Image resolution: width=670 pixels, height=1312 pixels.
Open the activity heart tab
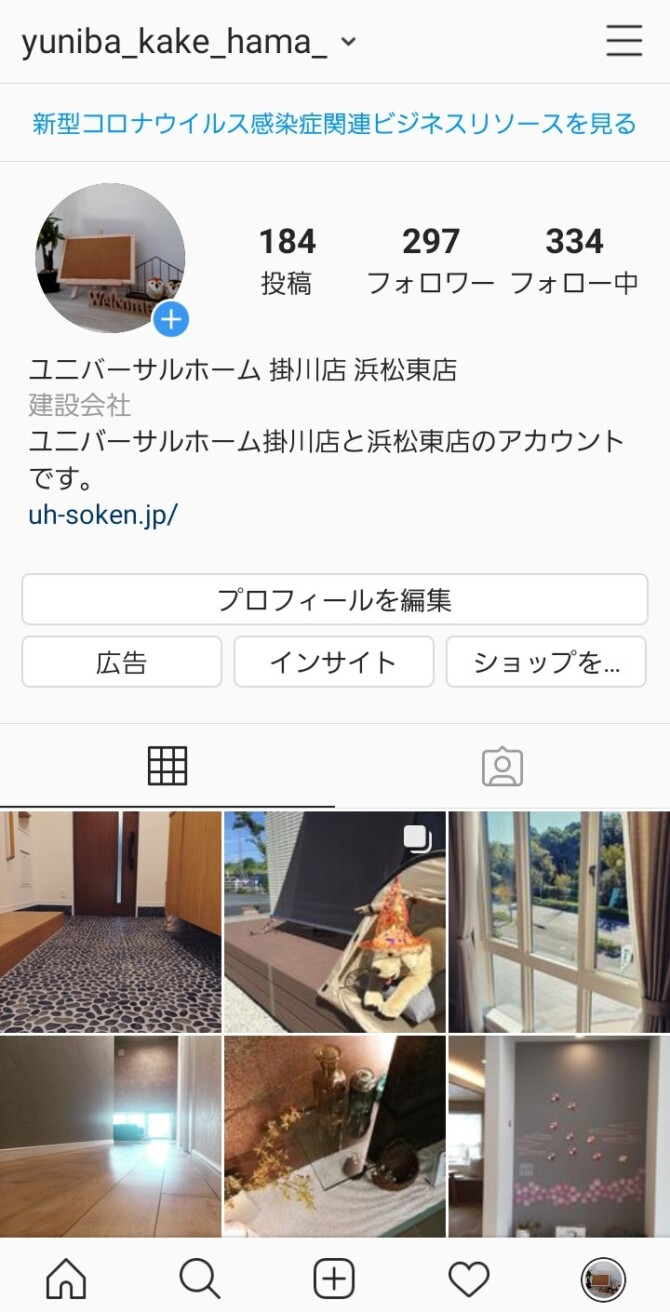(x=468, y=1278)
